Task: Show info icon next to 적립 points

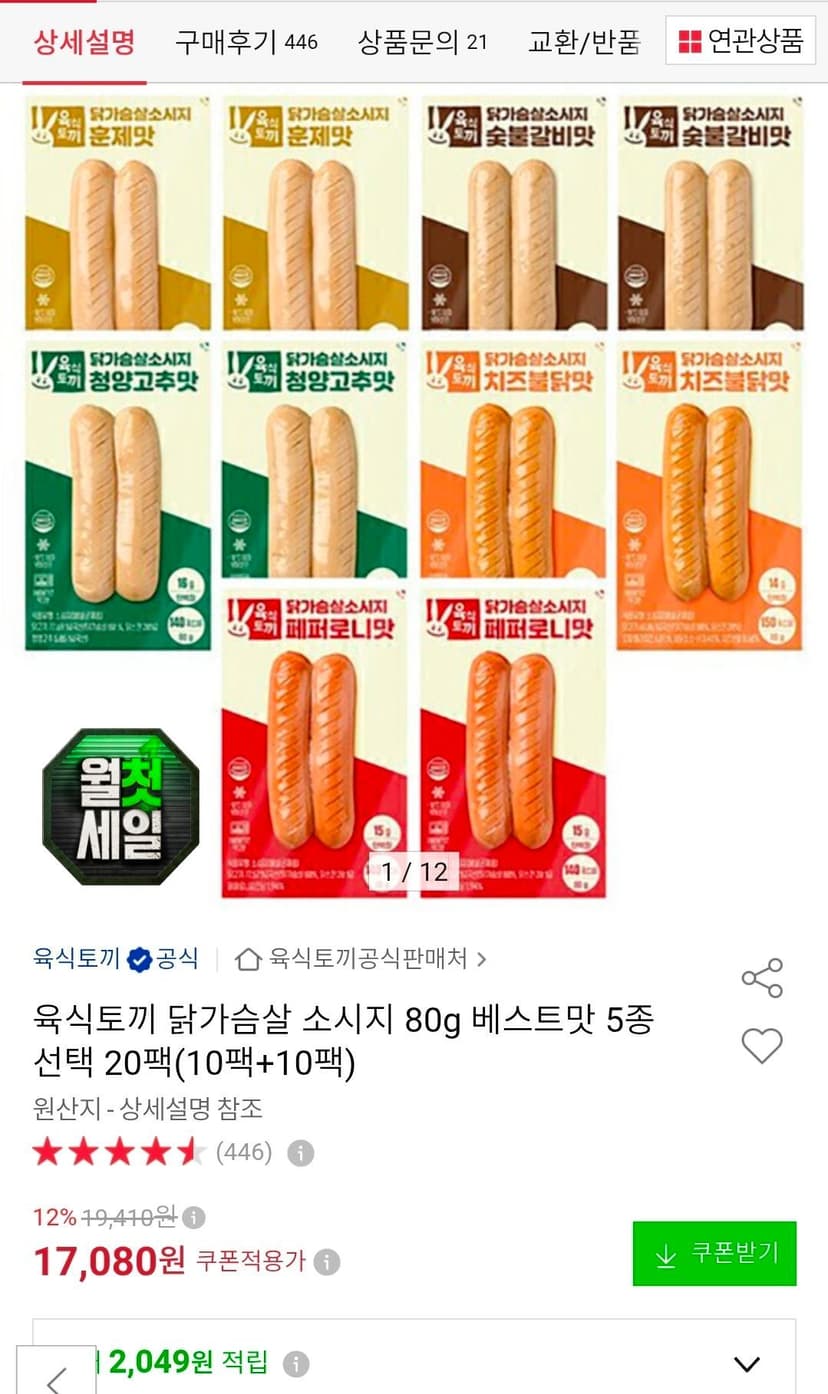Action: coord(296,1363)
